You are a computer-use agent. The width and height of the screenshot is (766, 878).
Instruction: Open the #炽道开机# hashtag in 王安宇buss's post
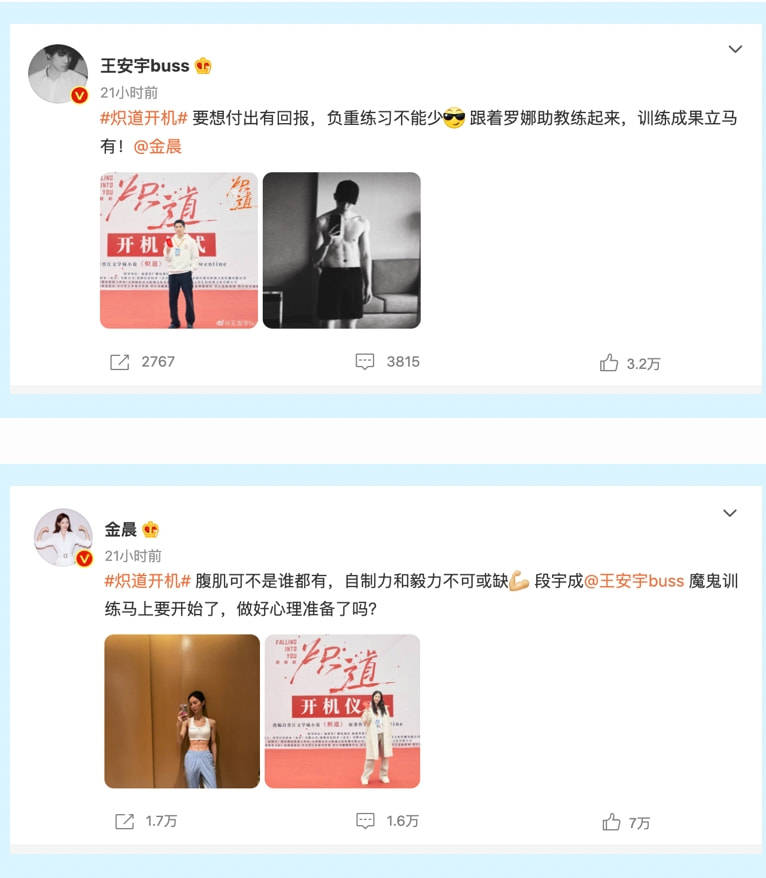click(x=145, y=118)
